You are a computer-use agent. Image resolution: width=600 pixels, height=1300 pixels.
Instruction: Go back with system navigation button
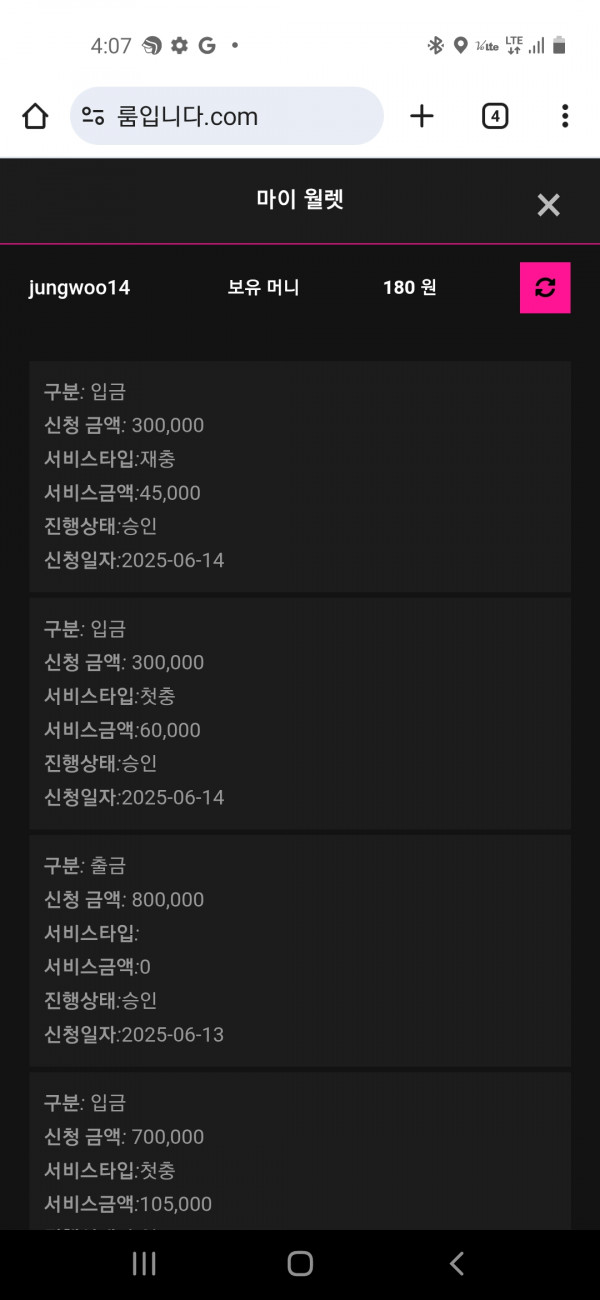(457, 1264)
